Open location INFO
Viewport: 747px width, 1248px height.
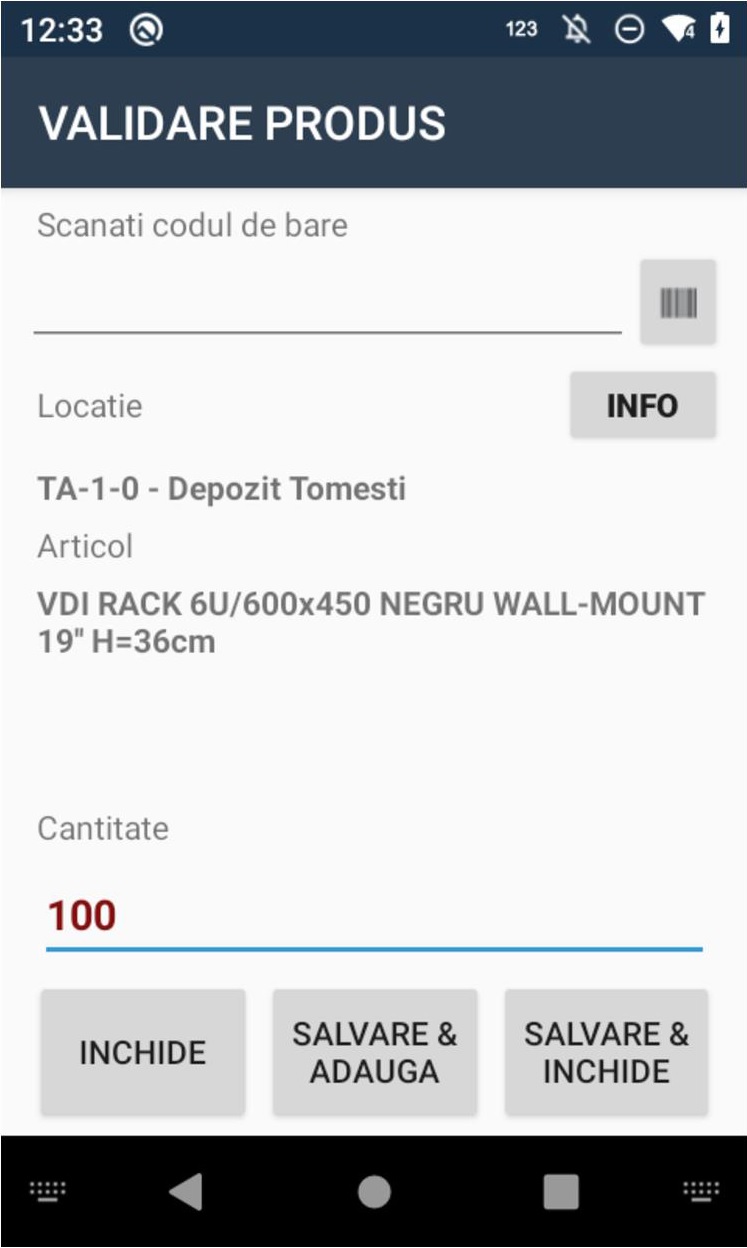643,405
